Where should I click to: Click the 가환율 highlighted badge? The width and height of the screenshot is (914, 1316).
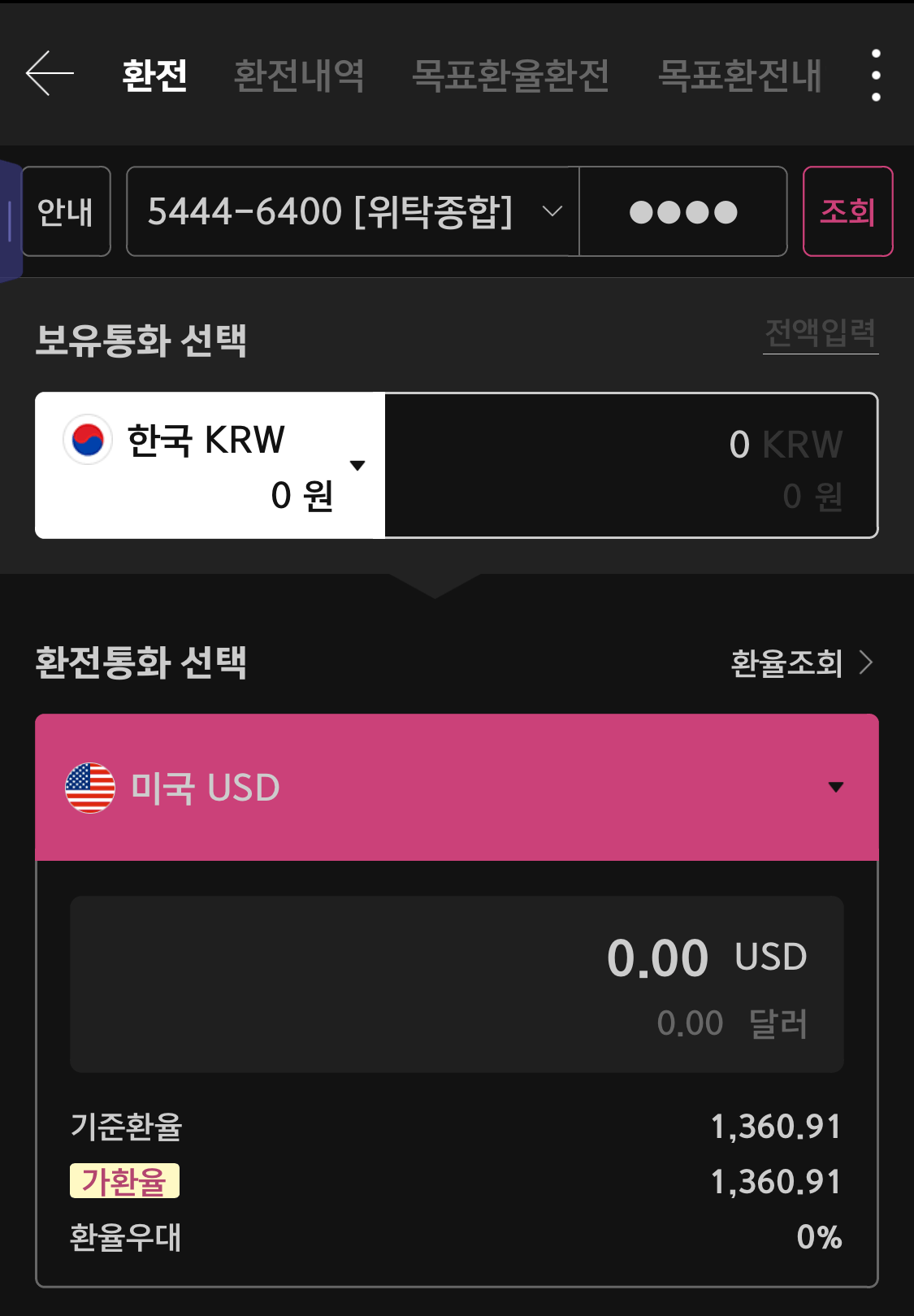(128, 1183)
